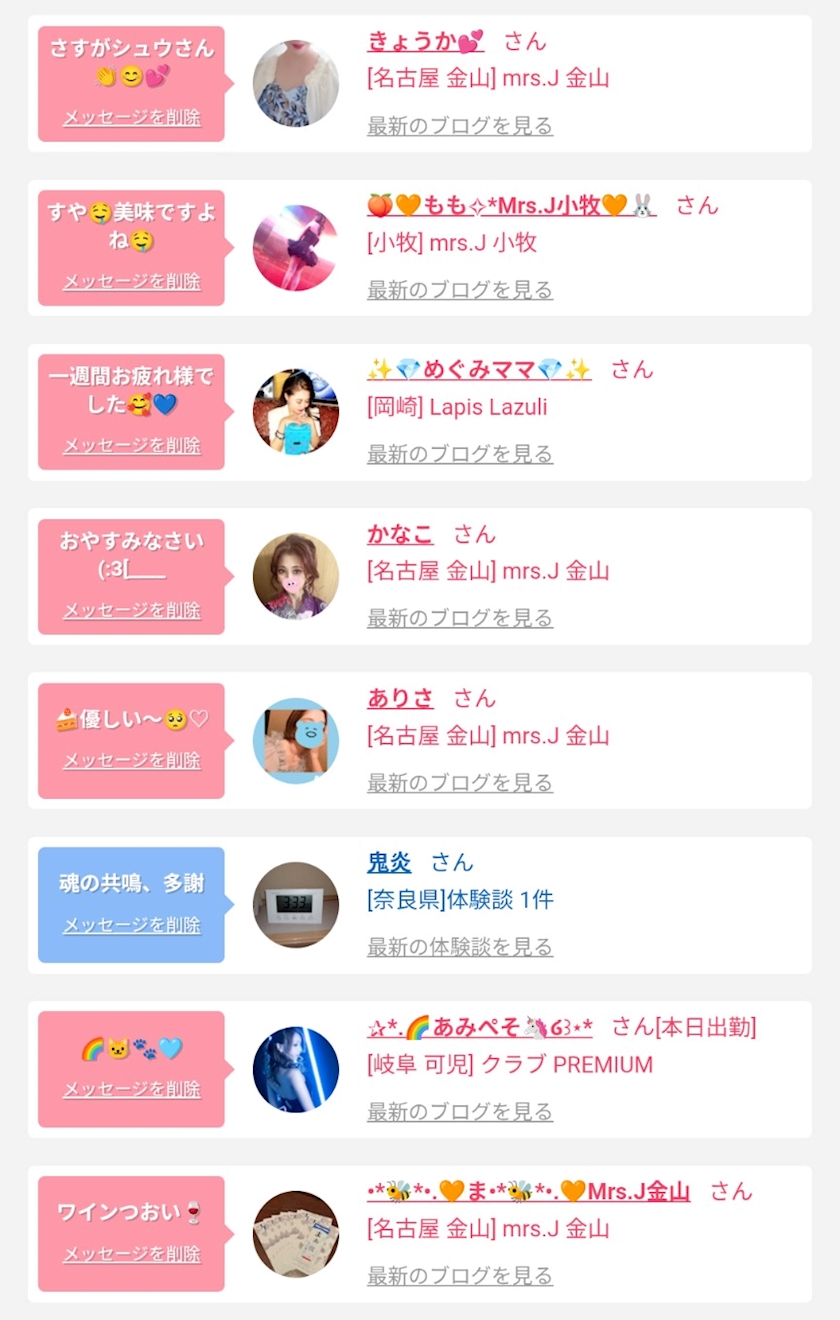Open もも Mrs.J小牧 profile link
Viewport: 840px width, 1320px height.
(x=511, y=206)
